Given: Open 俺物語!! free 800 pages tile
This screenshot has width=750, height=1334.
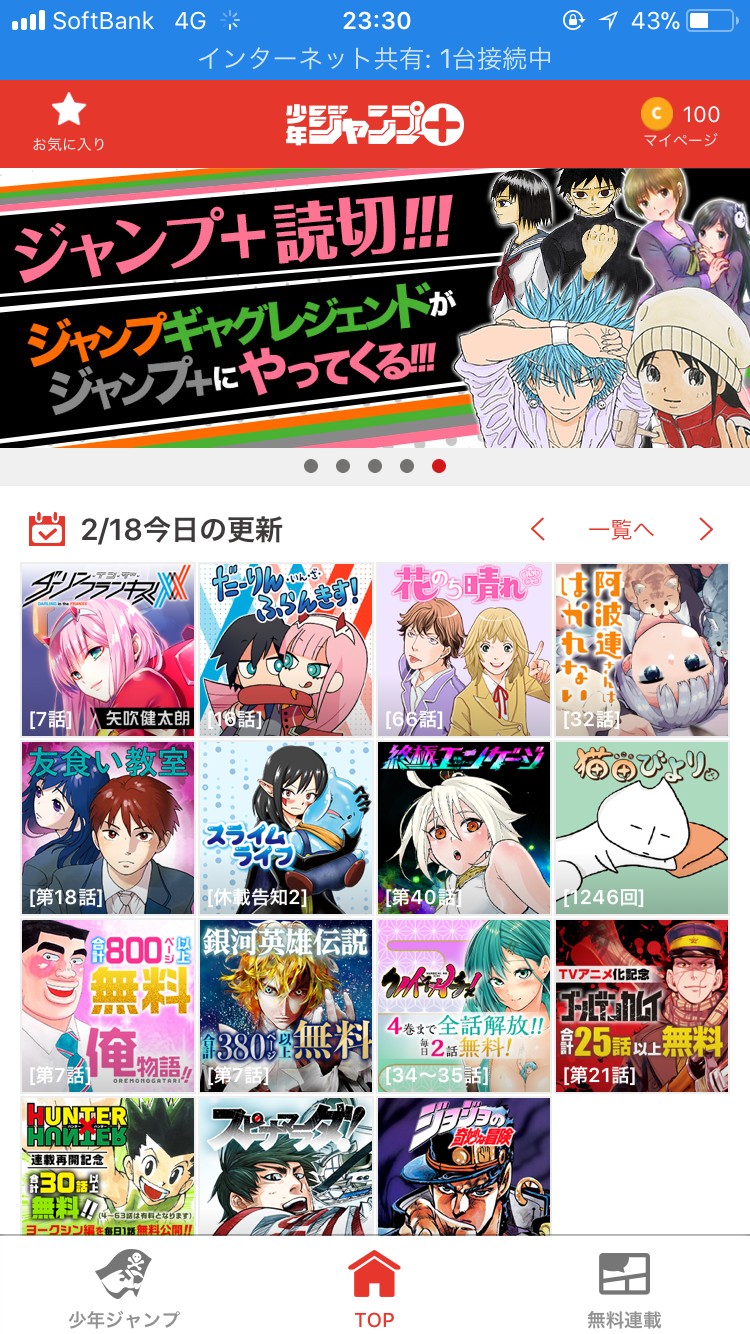Looking at the screenshot, I should pos(108,1006).
